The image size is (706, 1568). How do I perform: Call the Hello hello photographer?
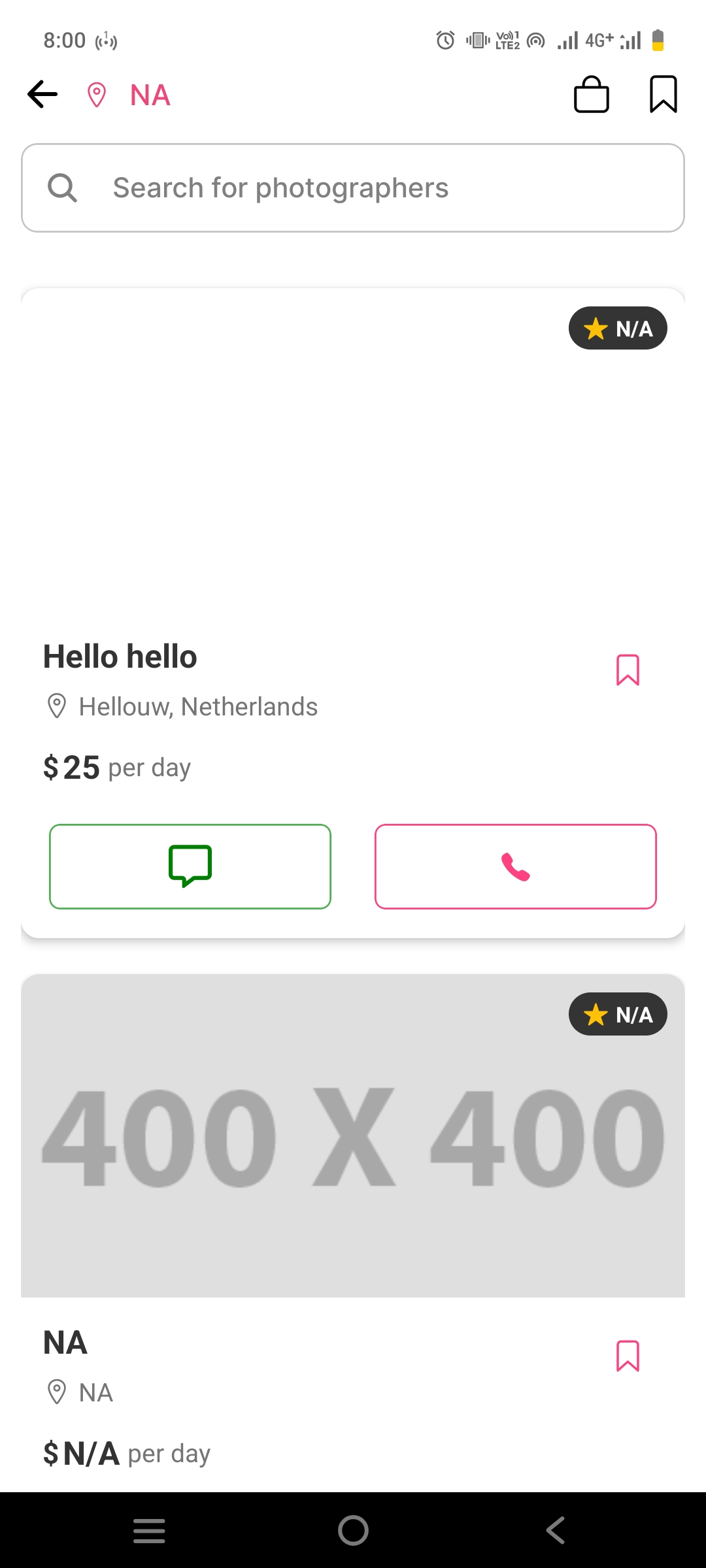[x=515, y=866]
